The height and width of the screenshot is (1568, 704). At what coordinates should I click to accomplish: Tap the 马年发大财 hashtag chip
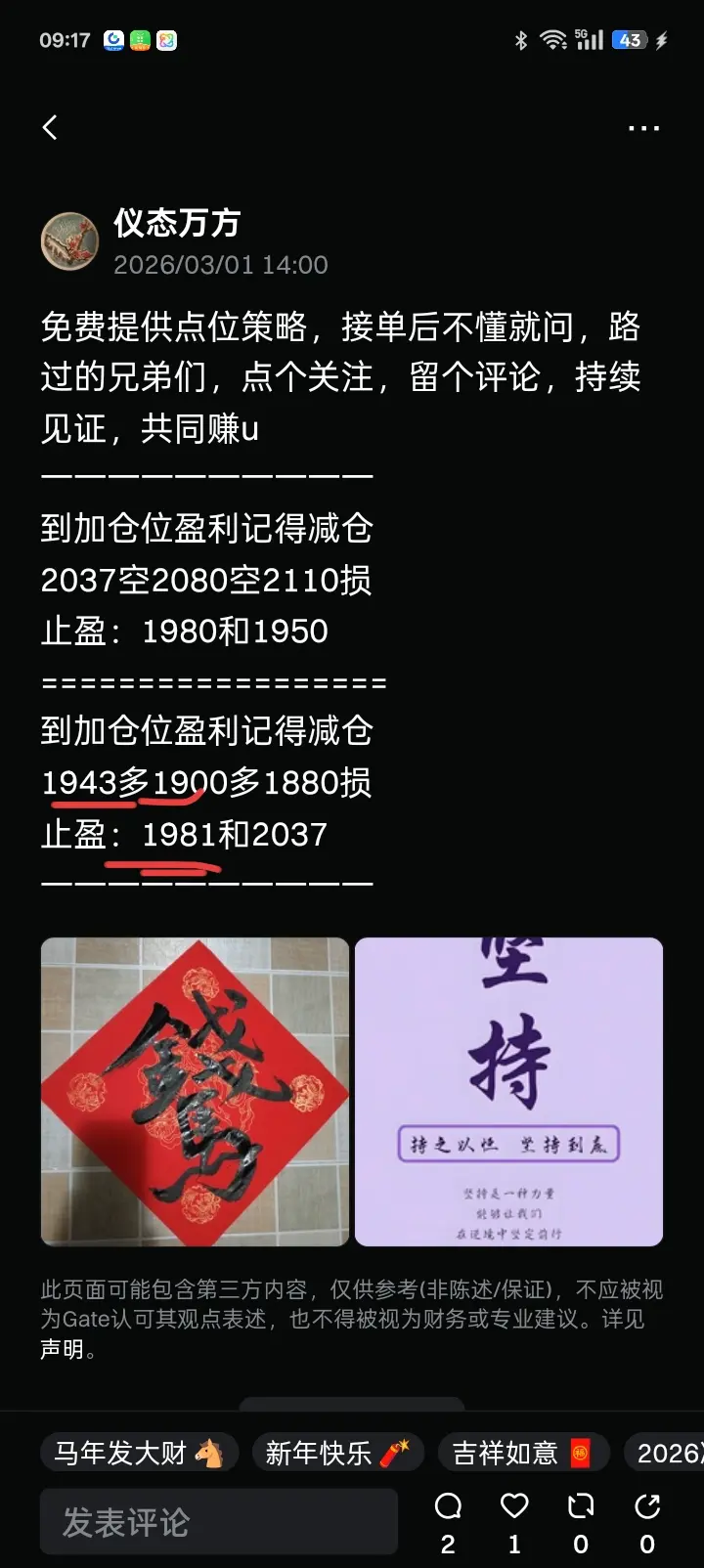click(137, 1452)
